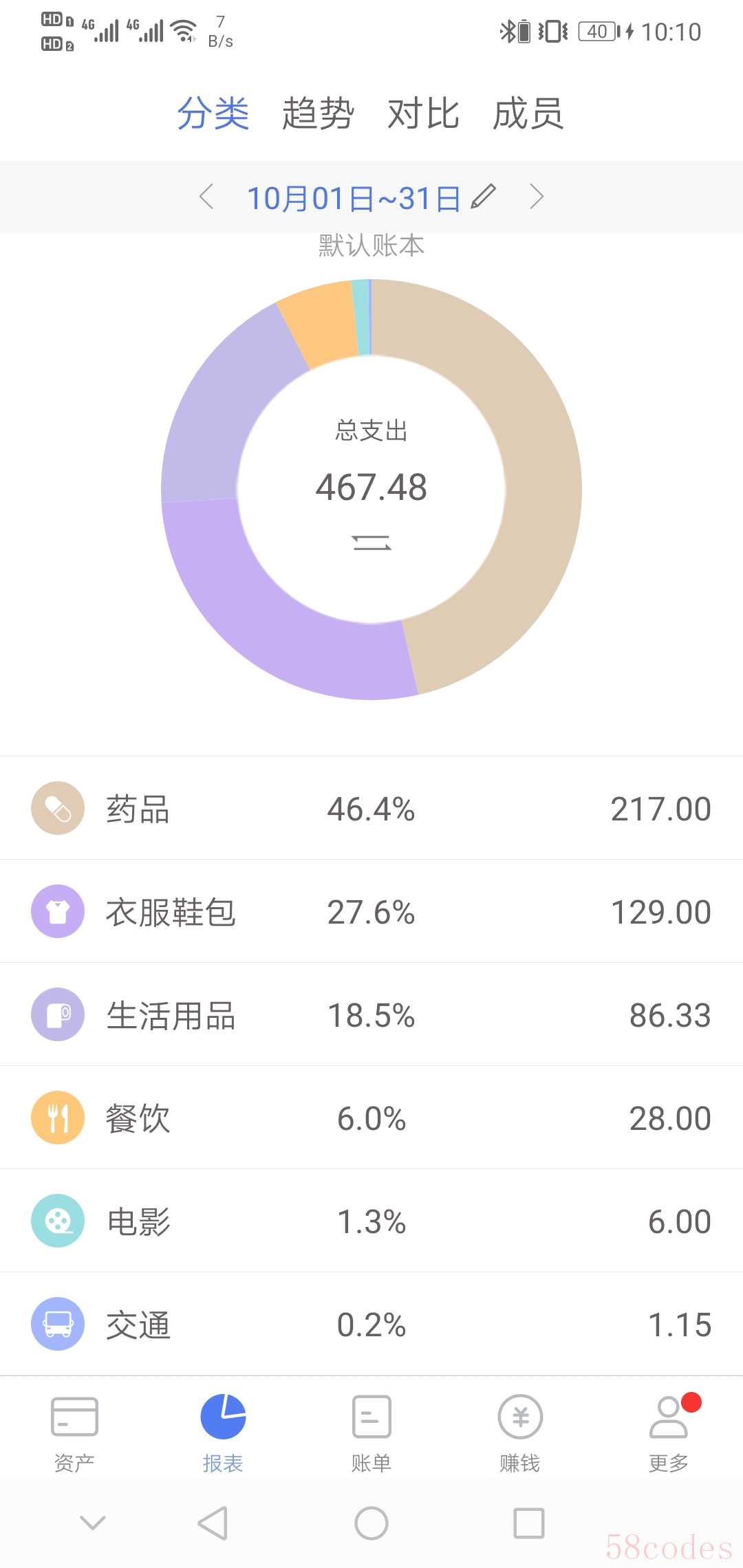View the 生活用品 spending details

click(371, 1014)
